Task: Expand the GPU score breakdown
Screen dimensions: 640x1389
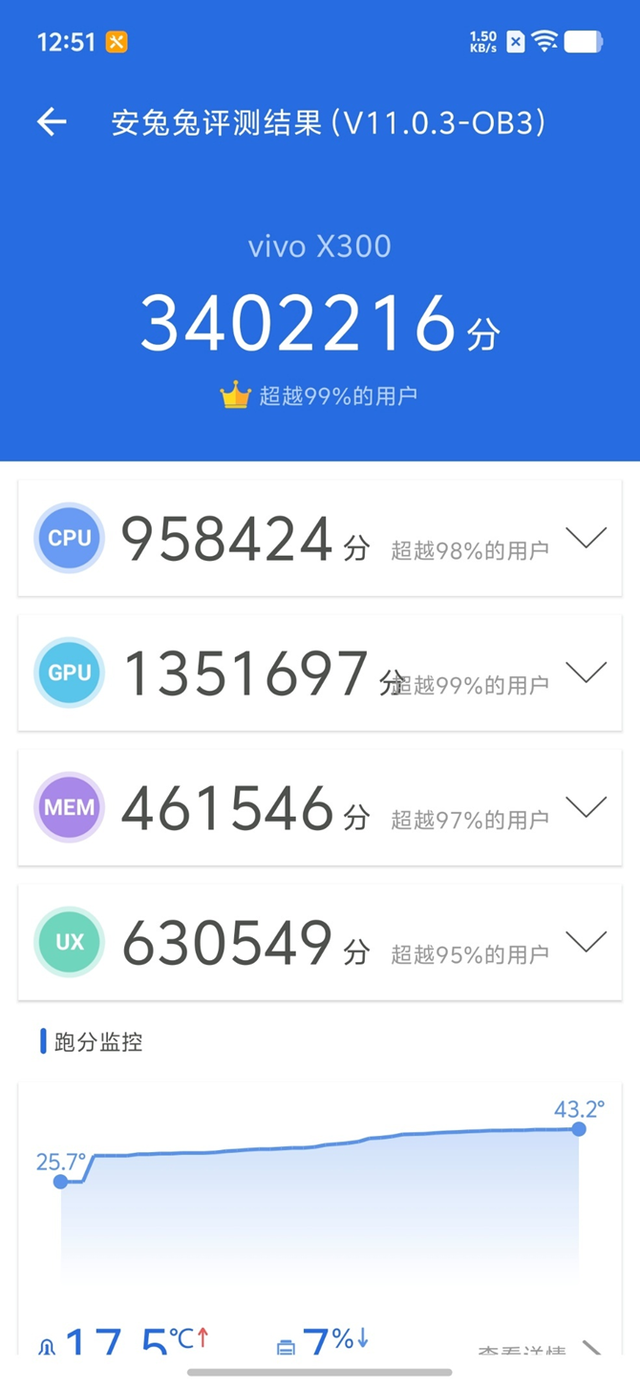Action: coord(586,672)
